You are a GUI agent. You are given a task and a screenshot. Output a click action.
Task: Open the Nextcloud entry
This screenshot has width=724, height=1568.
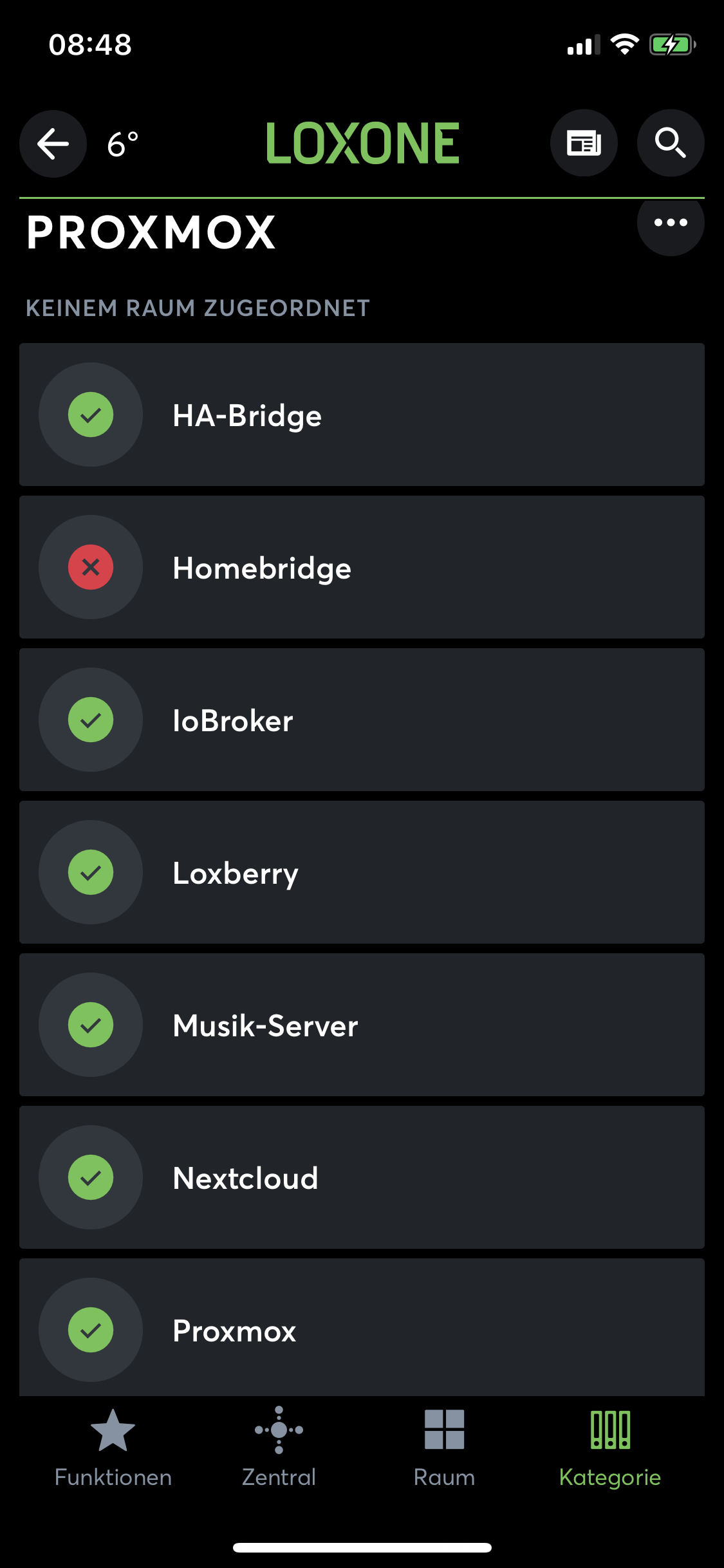pos(362,1177)
